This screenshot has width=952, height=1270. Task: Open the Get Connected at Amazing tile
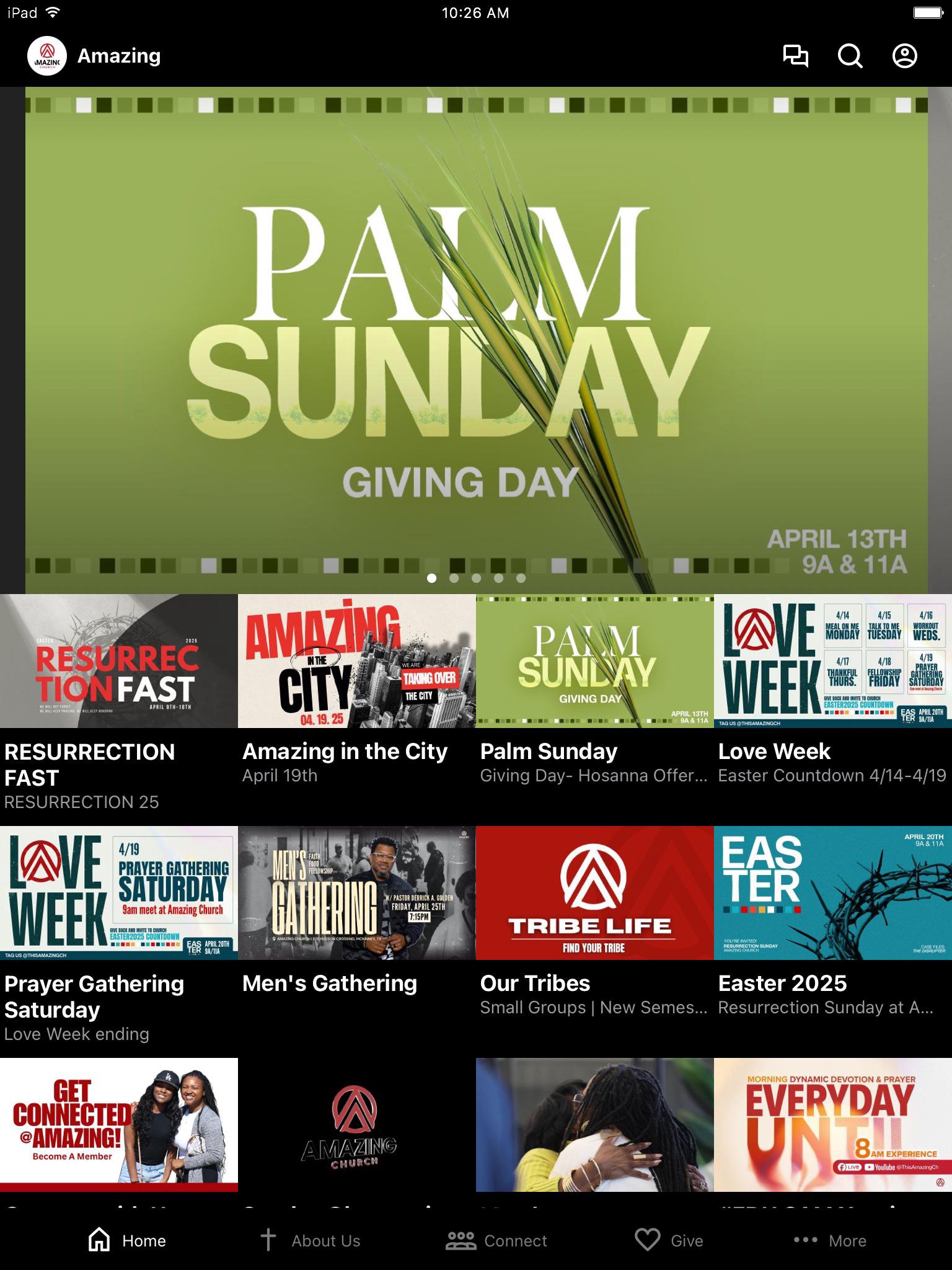118,1124
